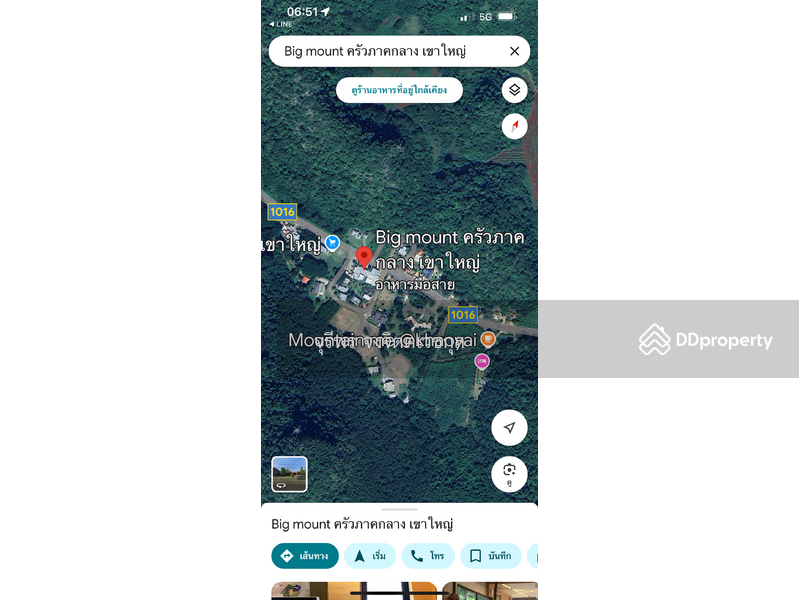The width and height of the screenshot is (800, 600).
Task: Tap the red Big mount pin
Action: pyautogui.click(x=364, y=258)
